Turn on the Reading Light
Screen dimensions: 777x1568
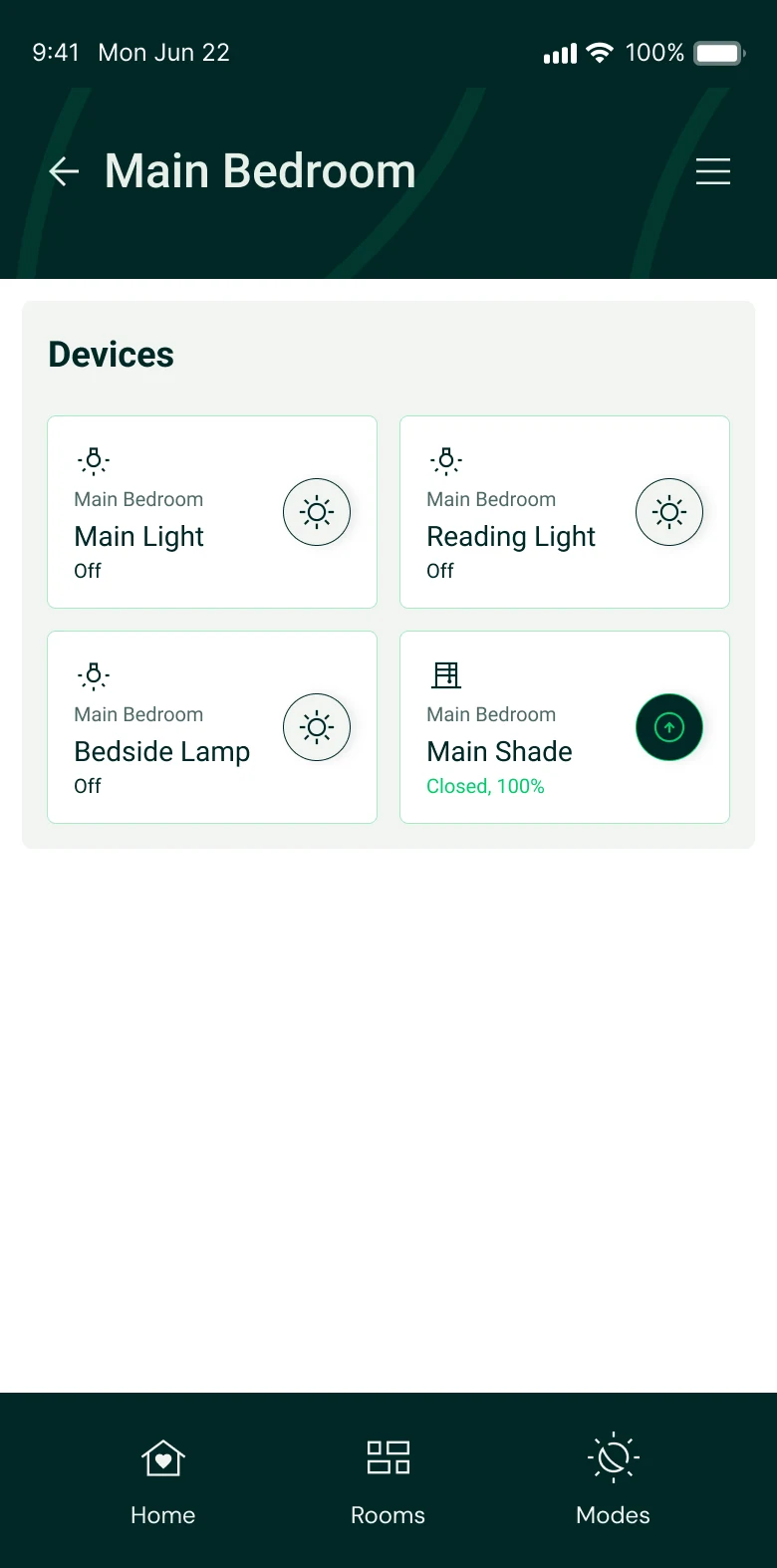(x=669, y=512)
